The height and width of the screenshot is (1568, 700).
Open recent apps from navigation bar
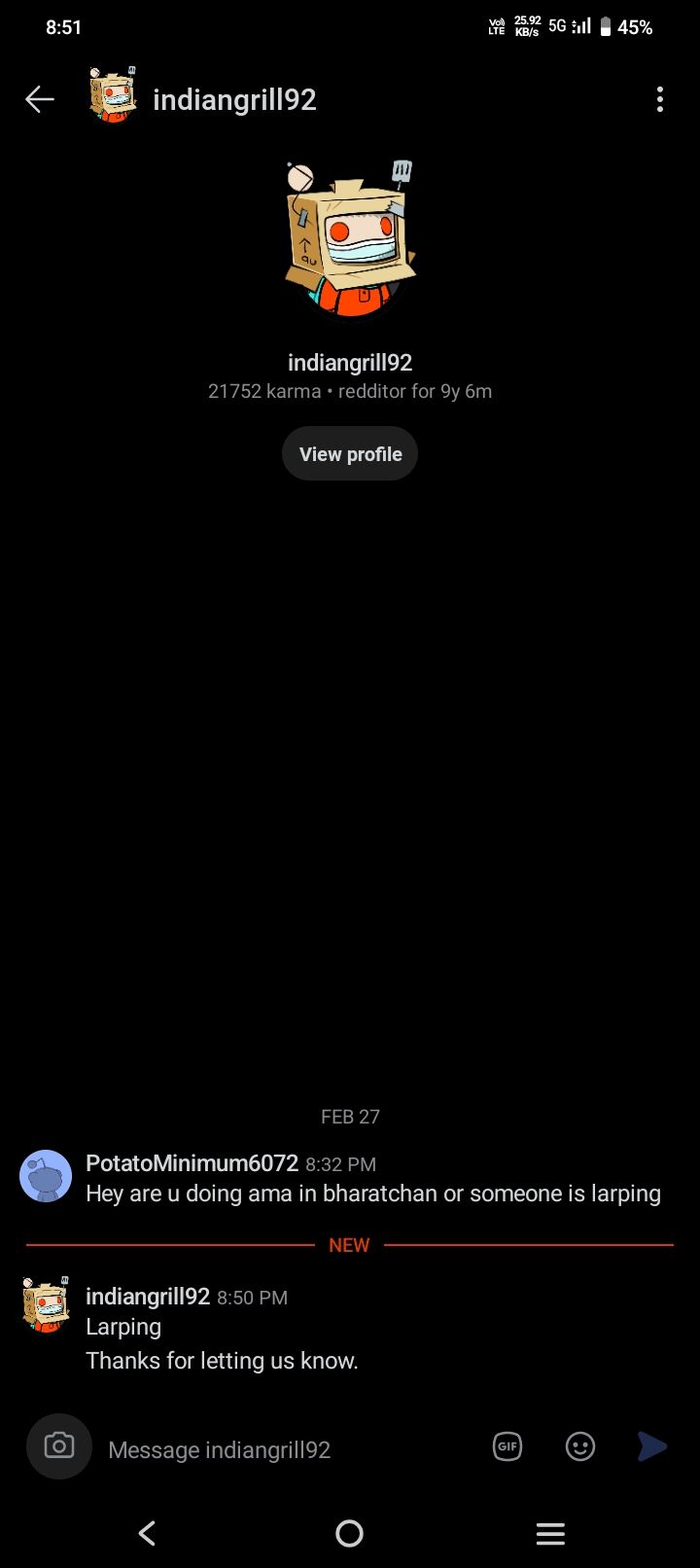[550, 1533]
